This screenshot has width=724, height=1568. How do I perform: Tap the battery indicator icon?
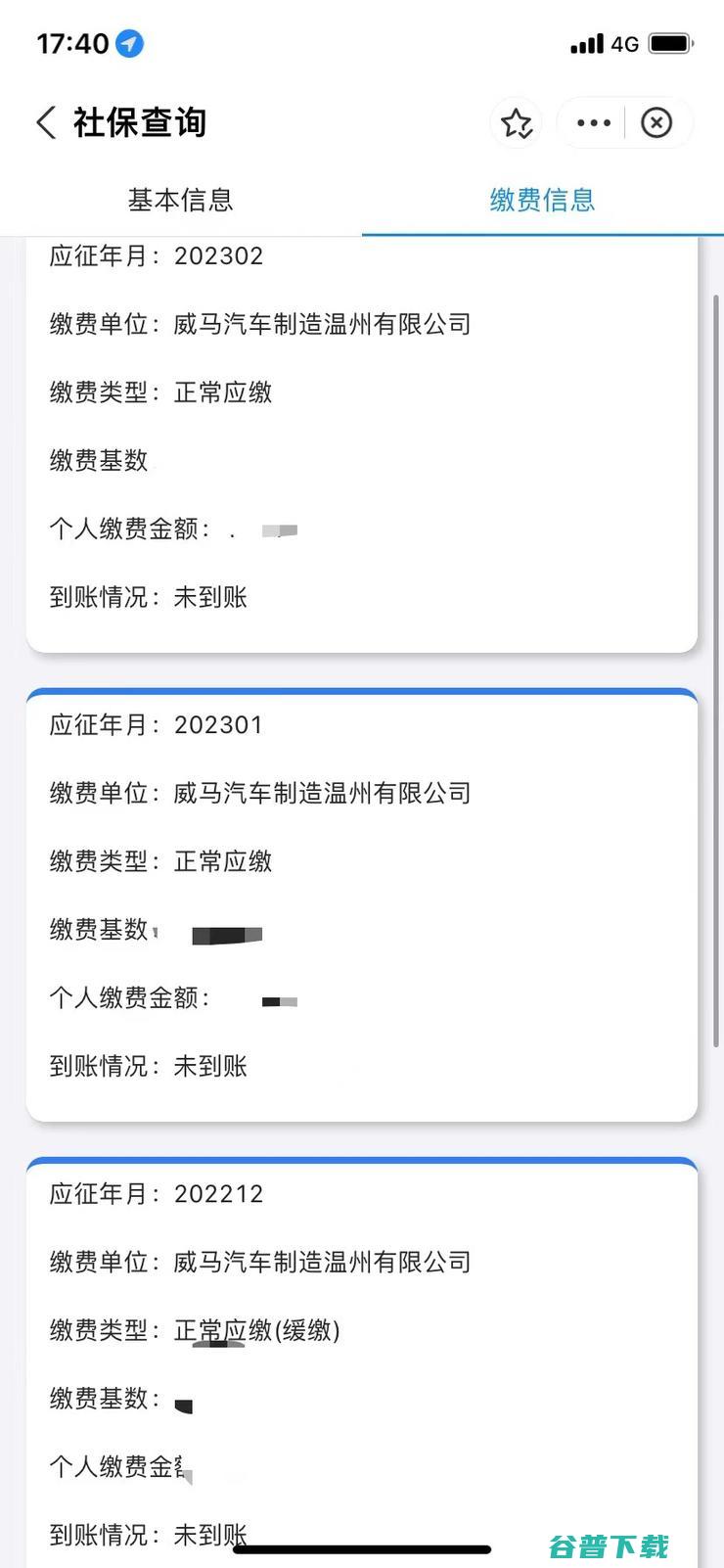coord(671,43)
